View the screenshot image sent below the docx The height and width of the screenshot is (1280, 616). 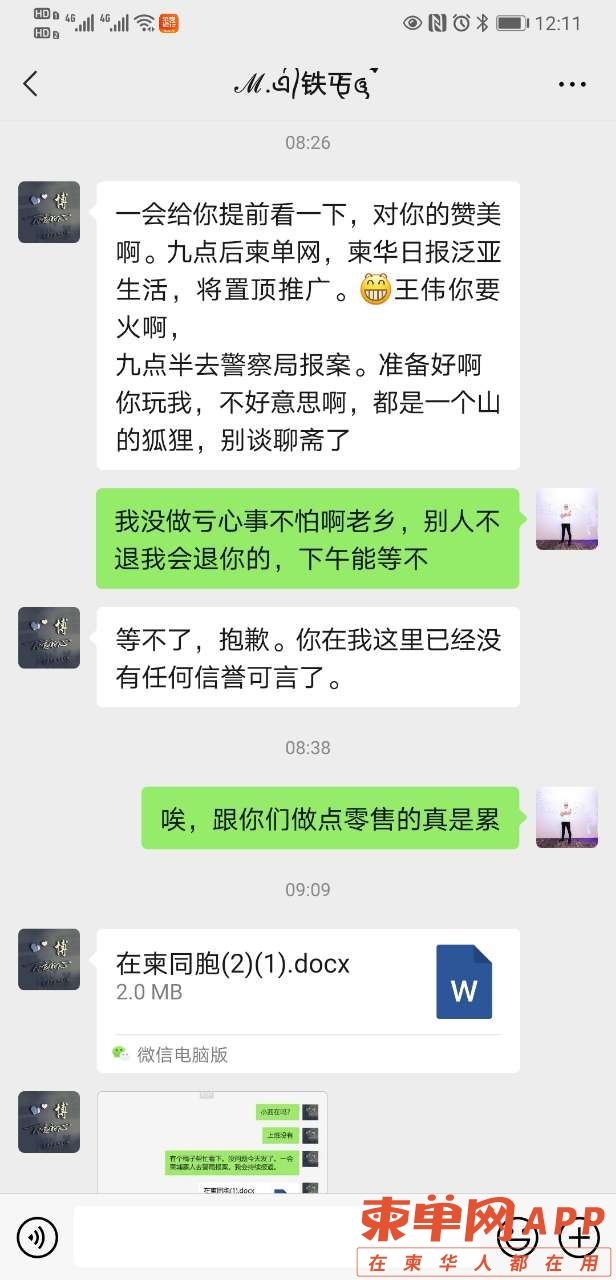pyautogui.click(x=212, y=1143)
